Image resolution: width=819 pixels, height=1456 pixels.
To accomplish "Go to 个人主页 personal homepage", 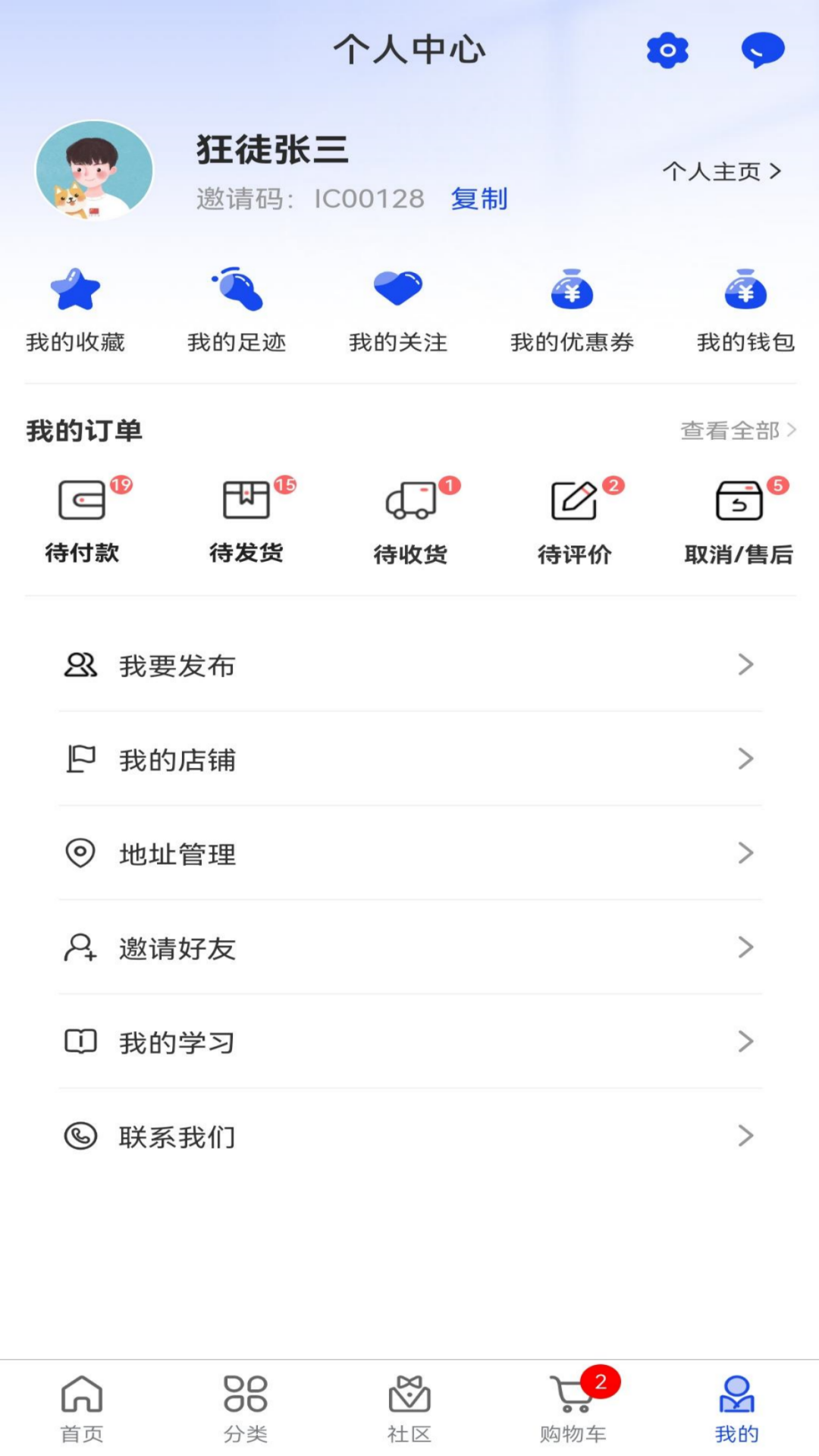I will tap(721, 171).
